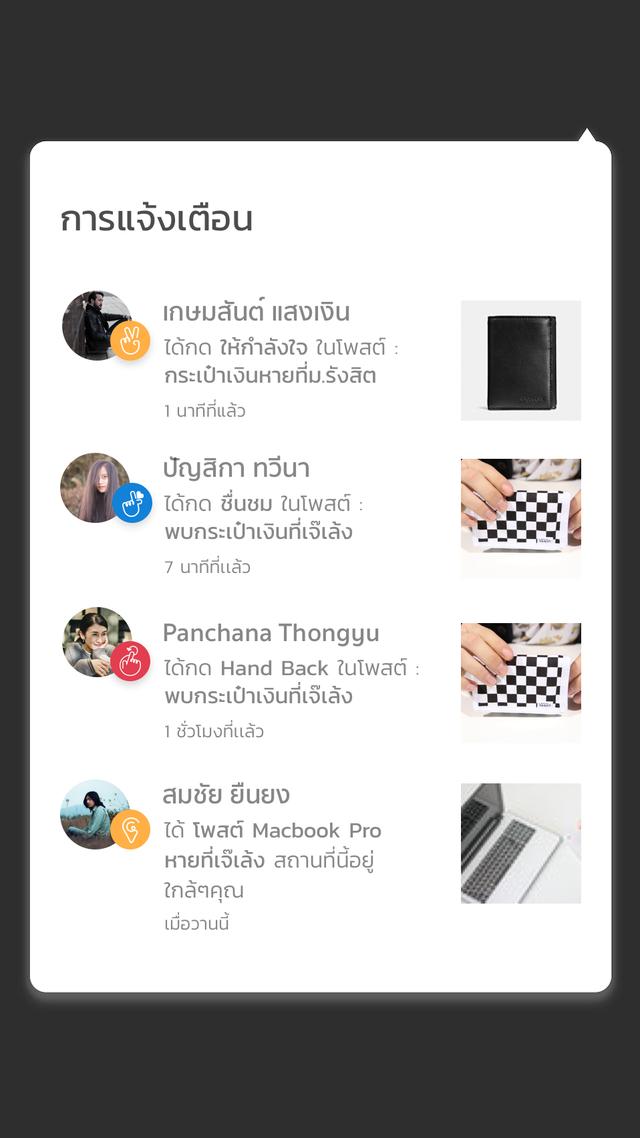The image size is (640, 1138).
Task: View the black wallet post thumbnail
Action: [x=520, y=360]
